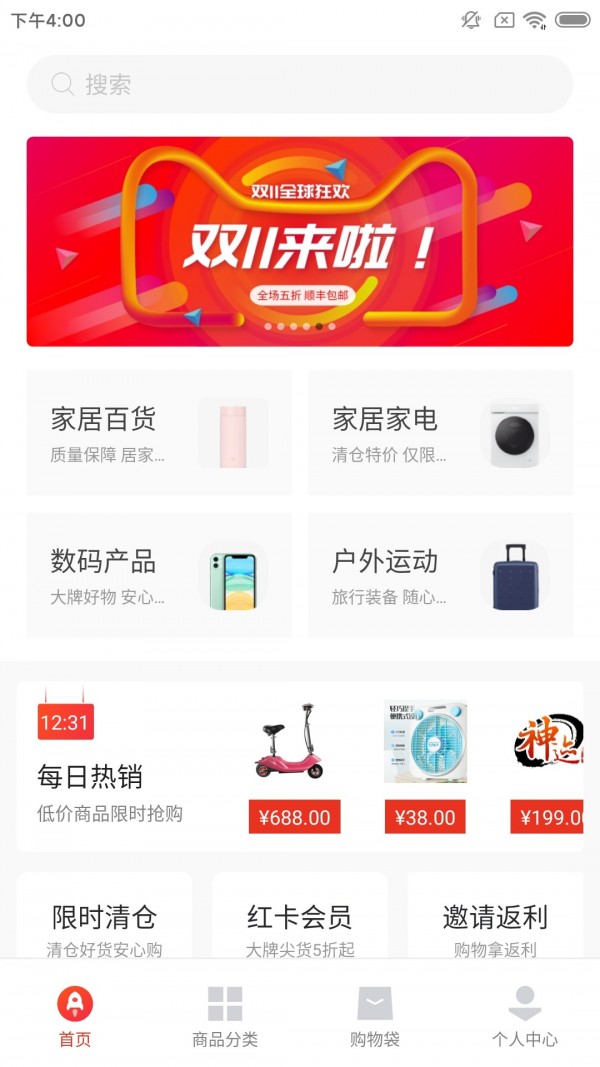Tap the 搜索 search box
600x1067 pixels.
(300, 84)
